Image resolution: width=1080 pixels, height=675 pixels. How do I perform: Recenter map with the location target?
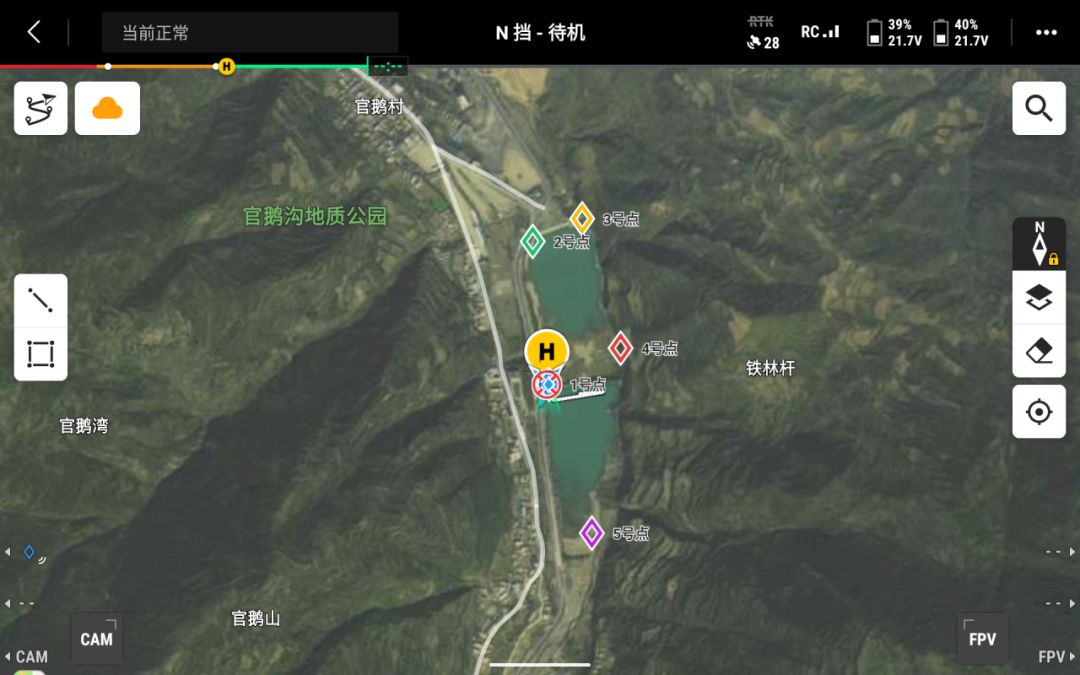(1038, 411)
